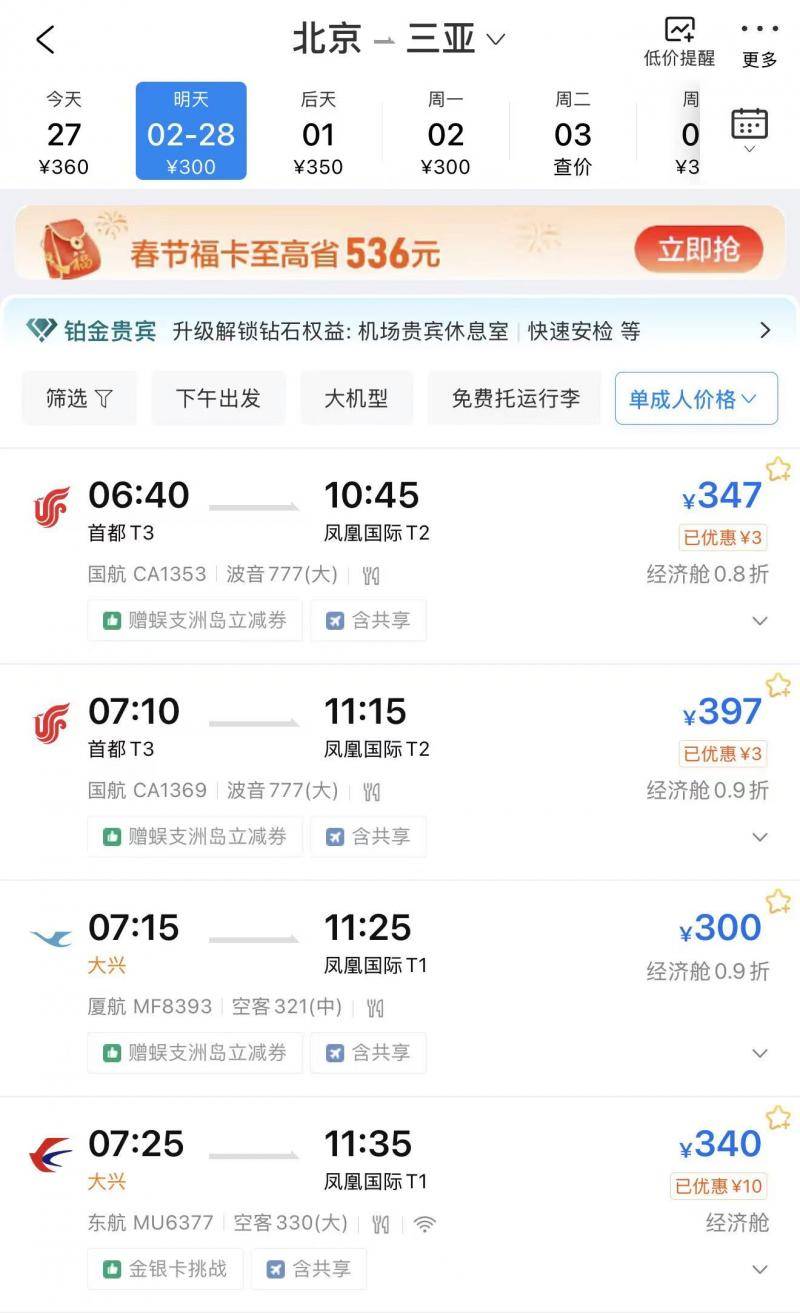Go back with the top-left arrow
800x1313 pixels.
[45, 40]
